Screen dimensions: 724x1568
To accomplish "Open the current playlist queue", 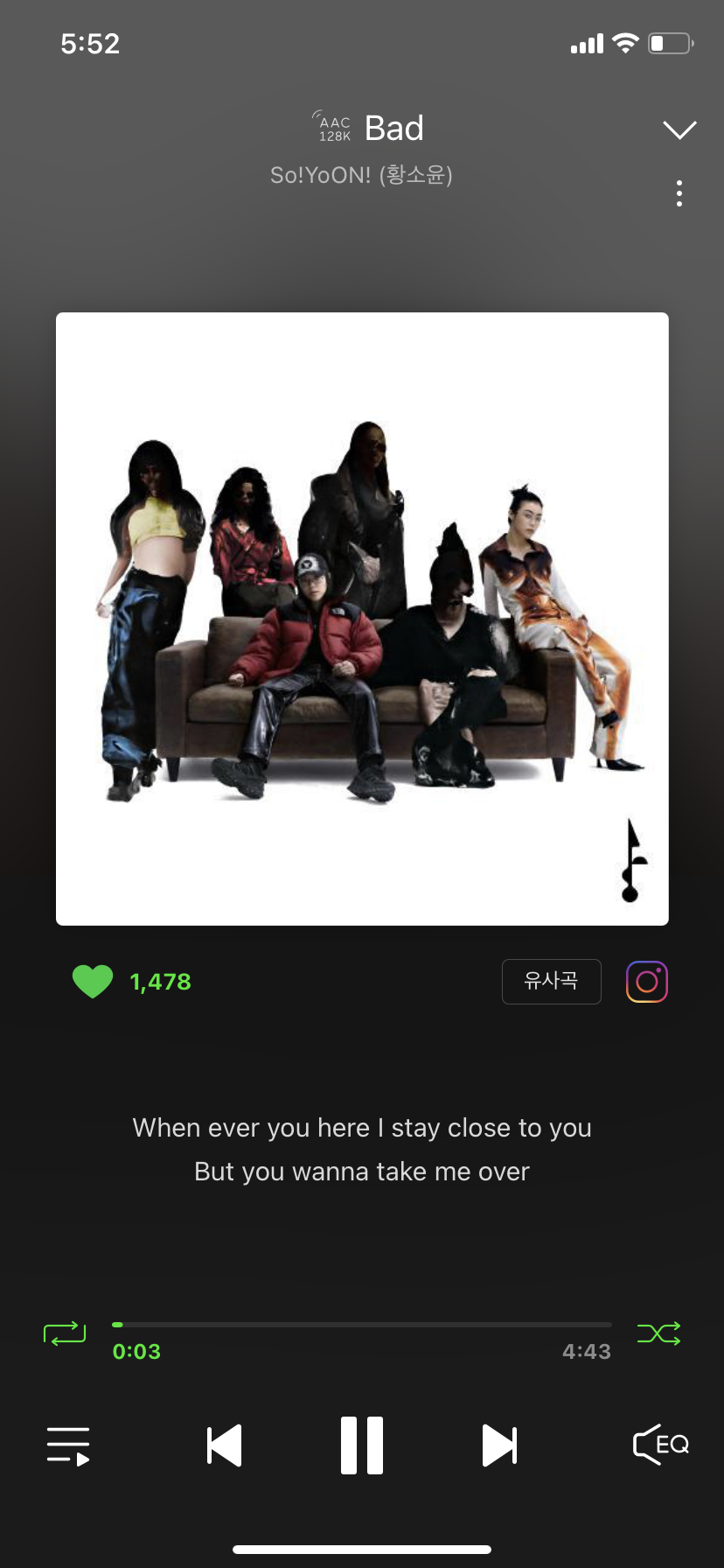I will click(68, 1445).
